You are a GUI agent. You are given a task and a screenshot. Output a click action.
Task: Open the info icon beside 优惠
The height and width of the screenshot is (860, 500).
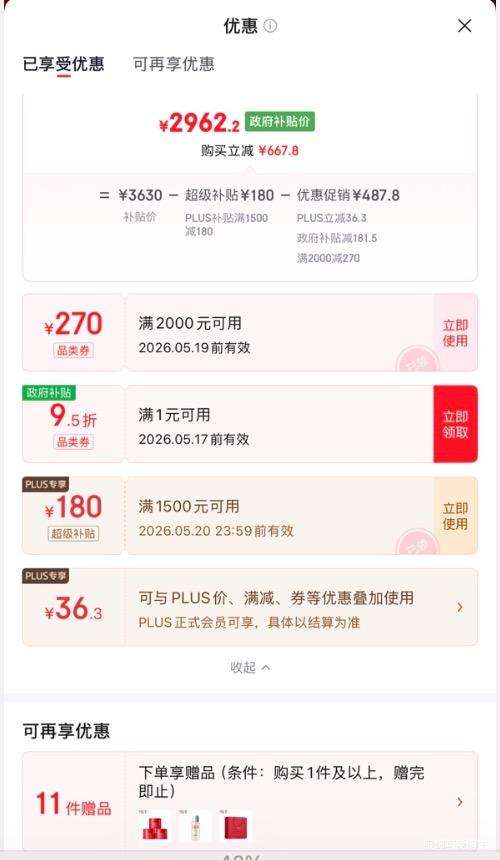(271, 26)
